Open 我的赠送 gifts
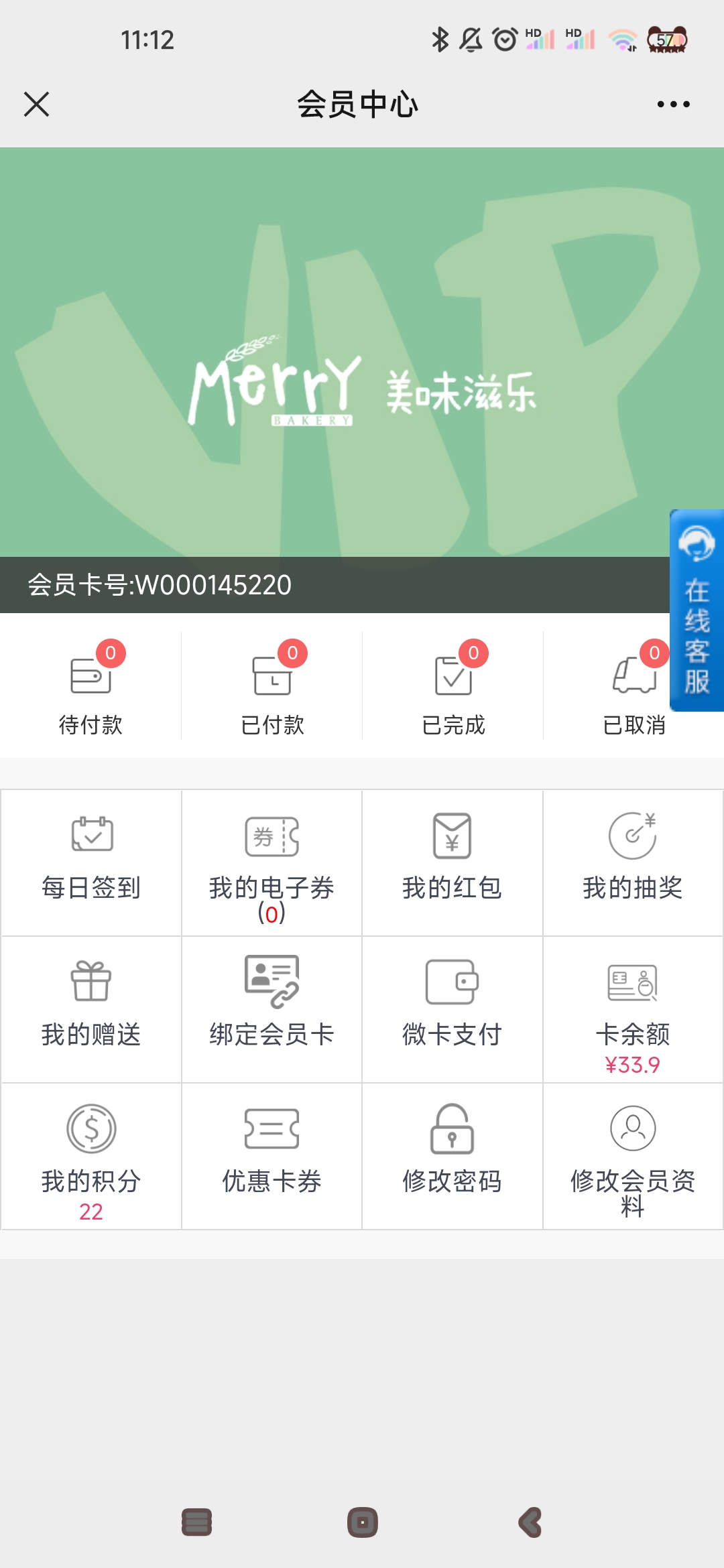The width and height of the screenshot is (724, 1568). click(91, 1008)
